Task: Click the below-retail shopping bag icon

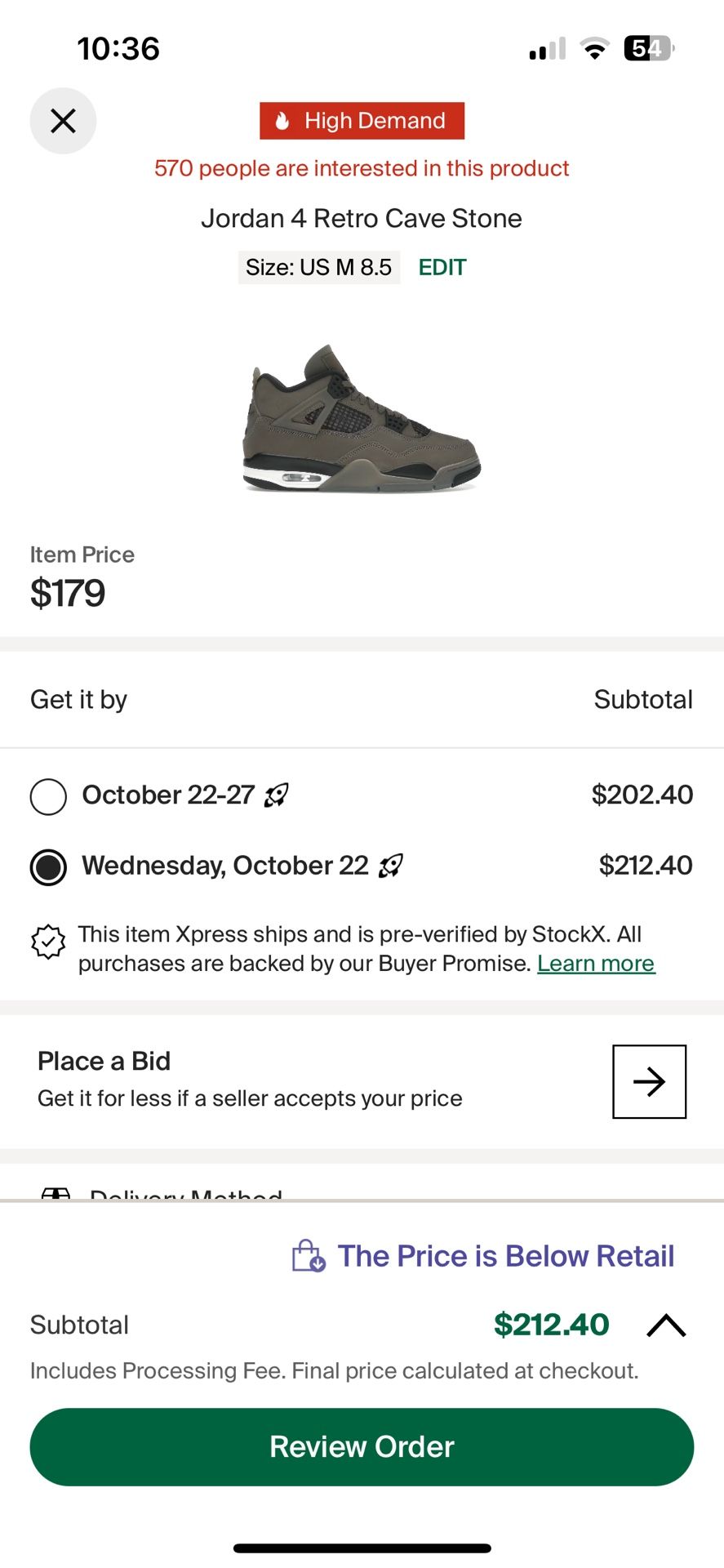Action: coord(307,1255)
